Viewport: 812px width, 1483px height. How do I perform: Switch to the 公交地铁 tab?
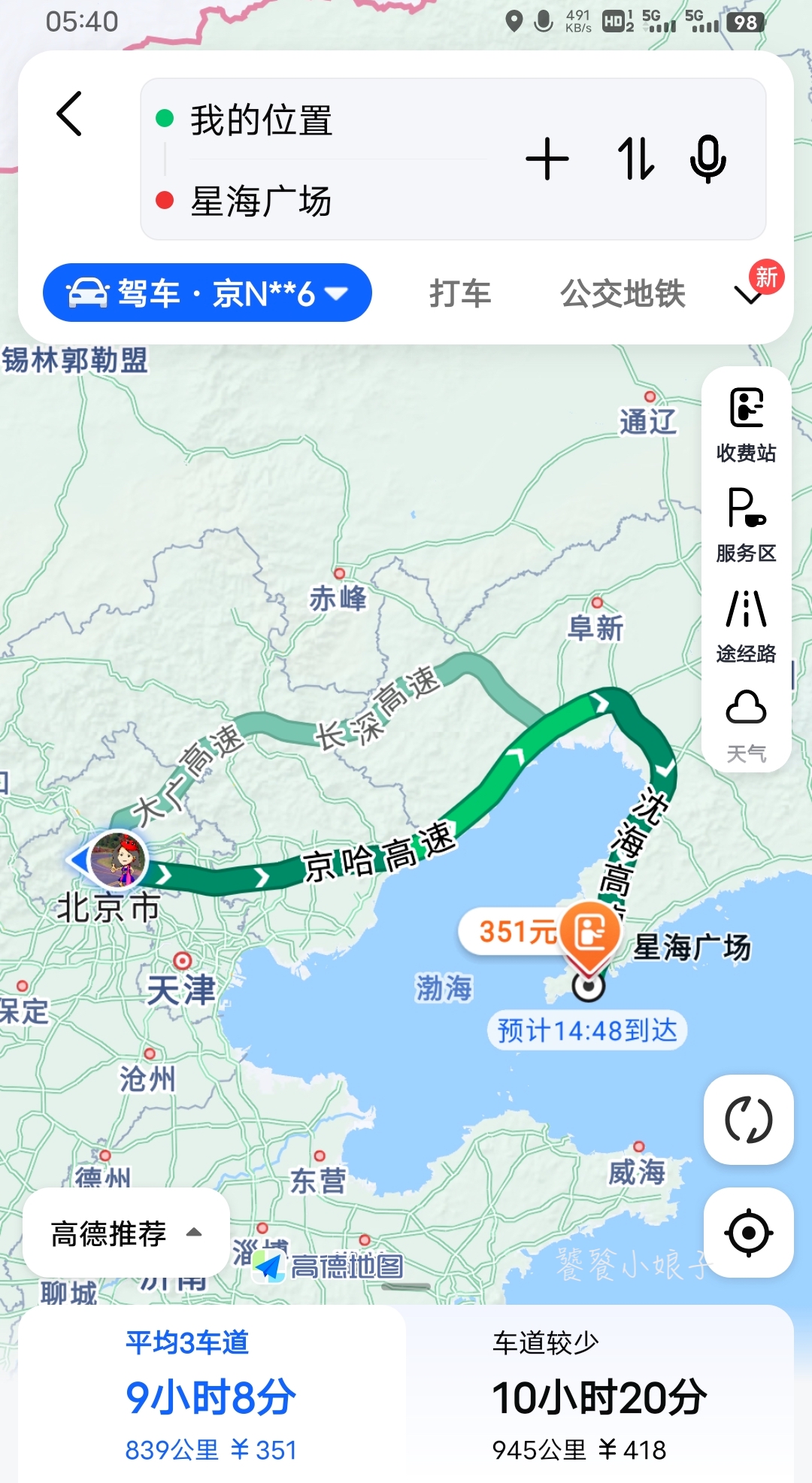pyautogui.click(x=622, y=295)
